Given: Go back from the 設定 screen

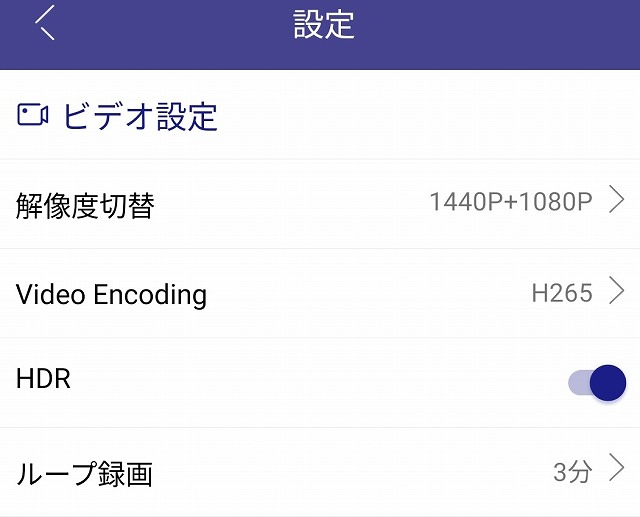Looking at the screenshot, I should [x=44, y=24].
